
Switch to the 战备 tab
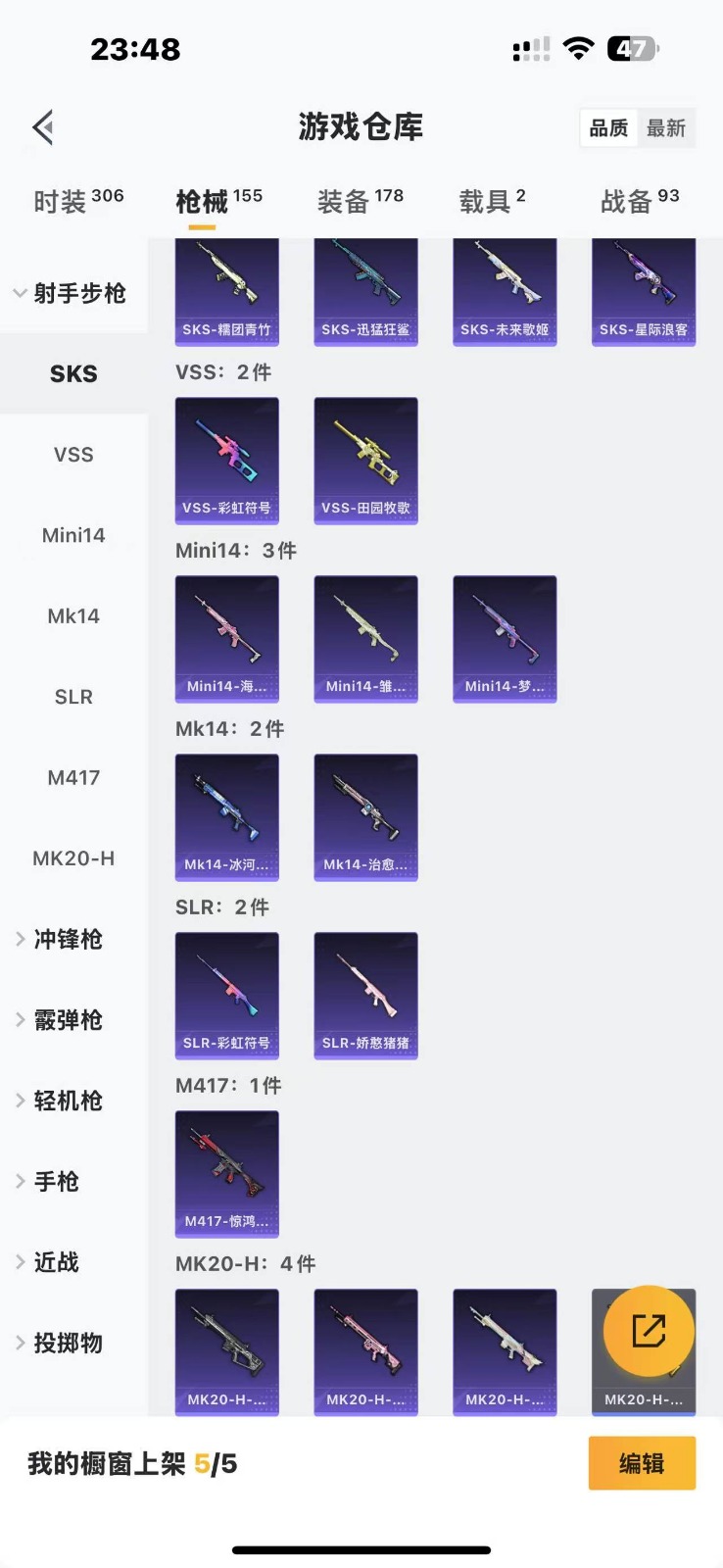click(x=639, y=201)
